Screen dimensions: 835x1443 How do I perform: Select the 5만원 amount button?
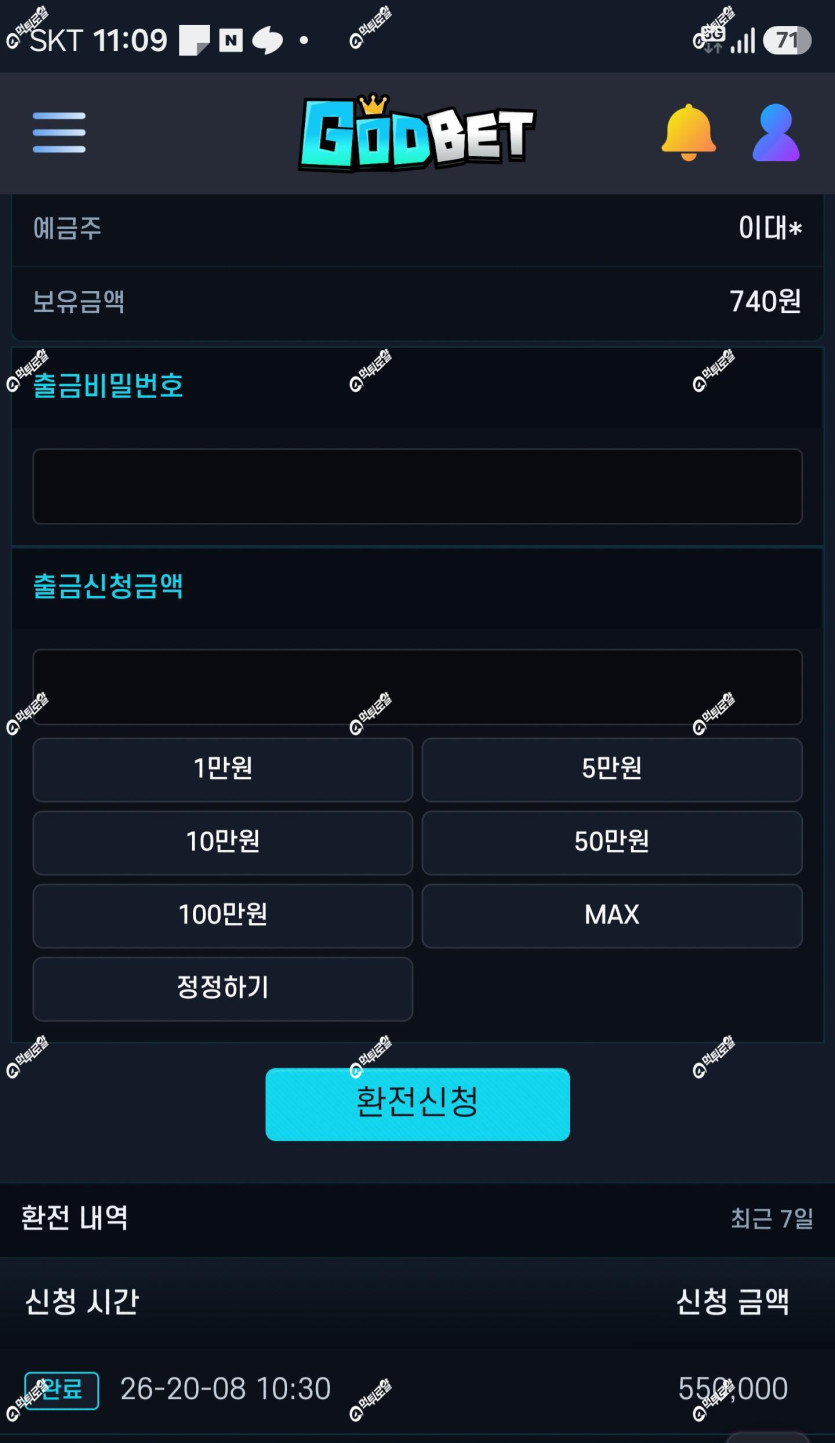coord(612,769)
